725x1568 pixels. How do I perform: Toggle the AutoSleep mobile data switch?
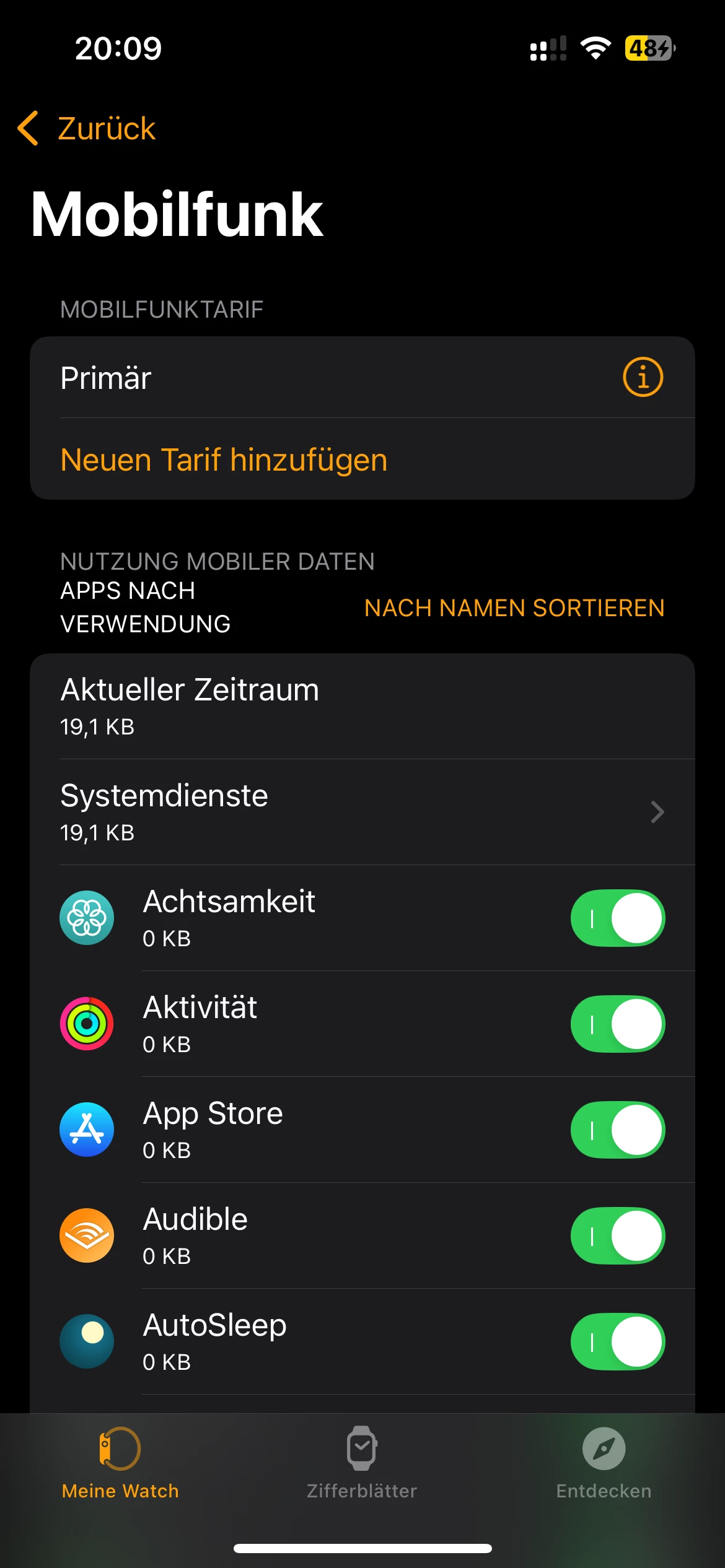coord(617,1342)
